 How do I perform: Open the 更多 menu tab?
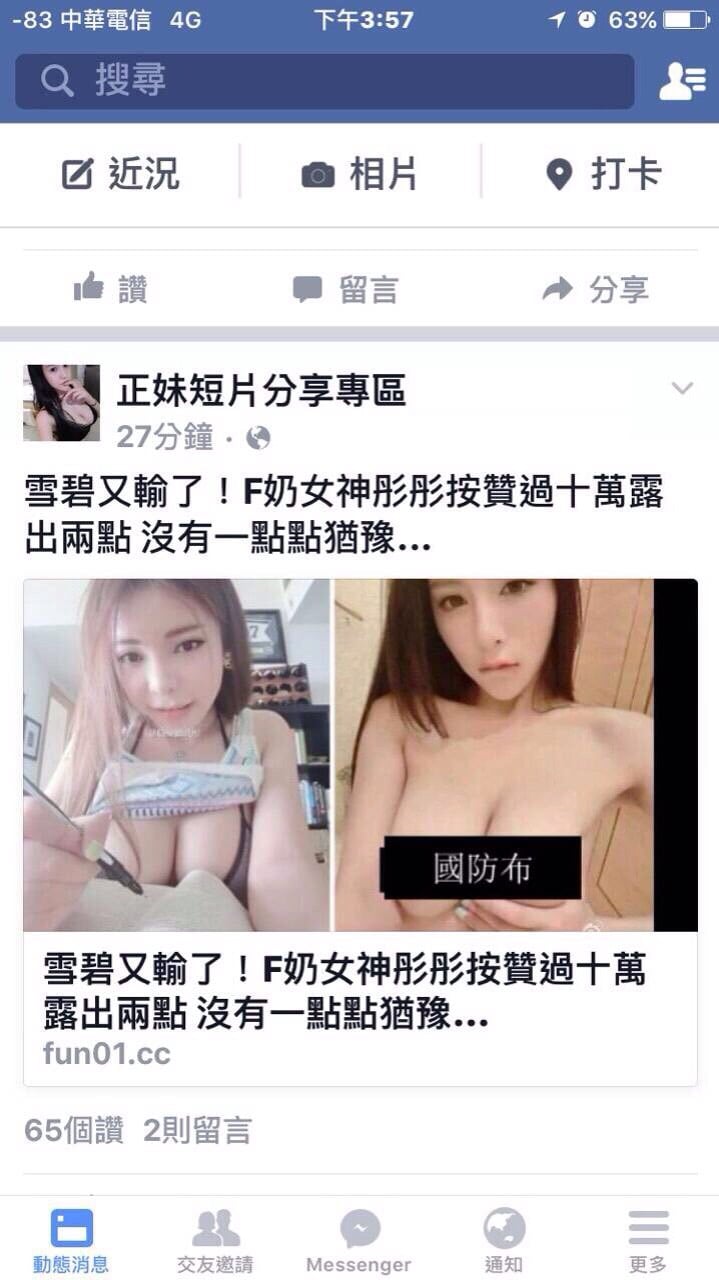tap(648, 1240)
